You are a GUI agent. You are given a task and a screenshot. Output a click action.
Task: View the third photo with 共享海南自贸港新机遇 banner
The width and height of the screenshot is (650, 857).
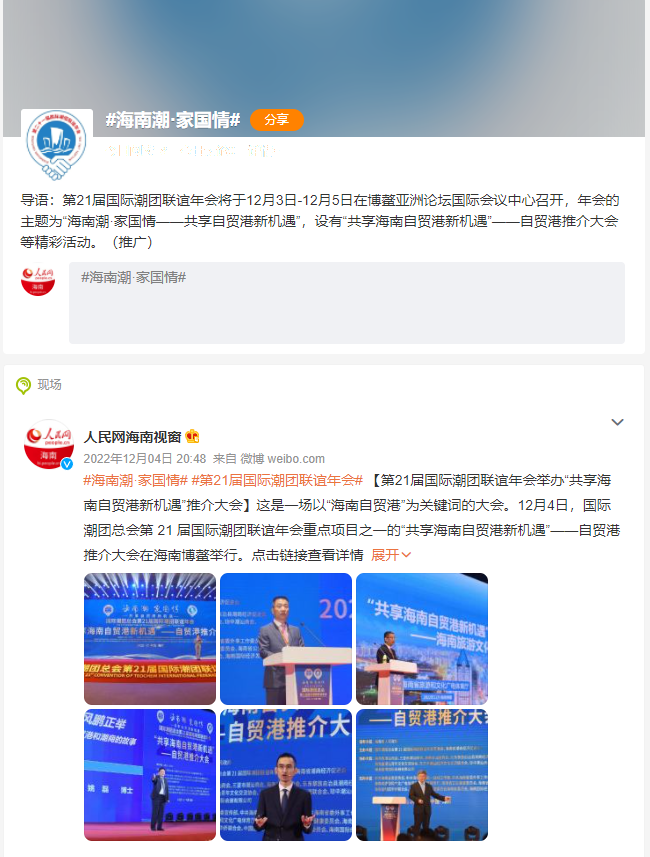(422, 639)
